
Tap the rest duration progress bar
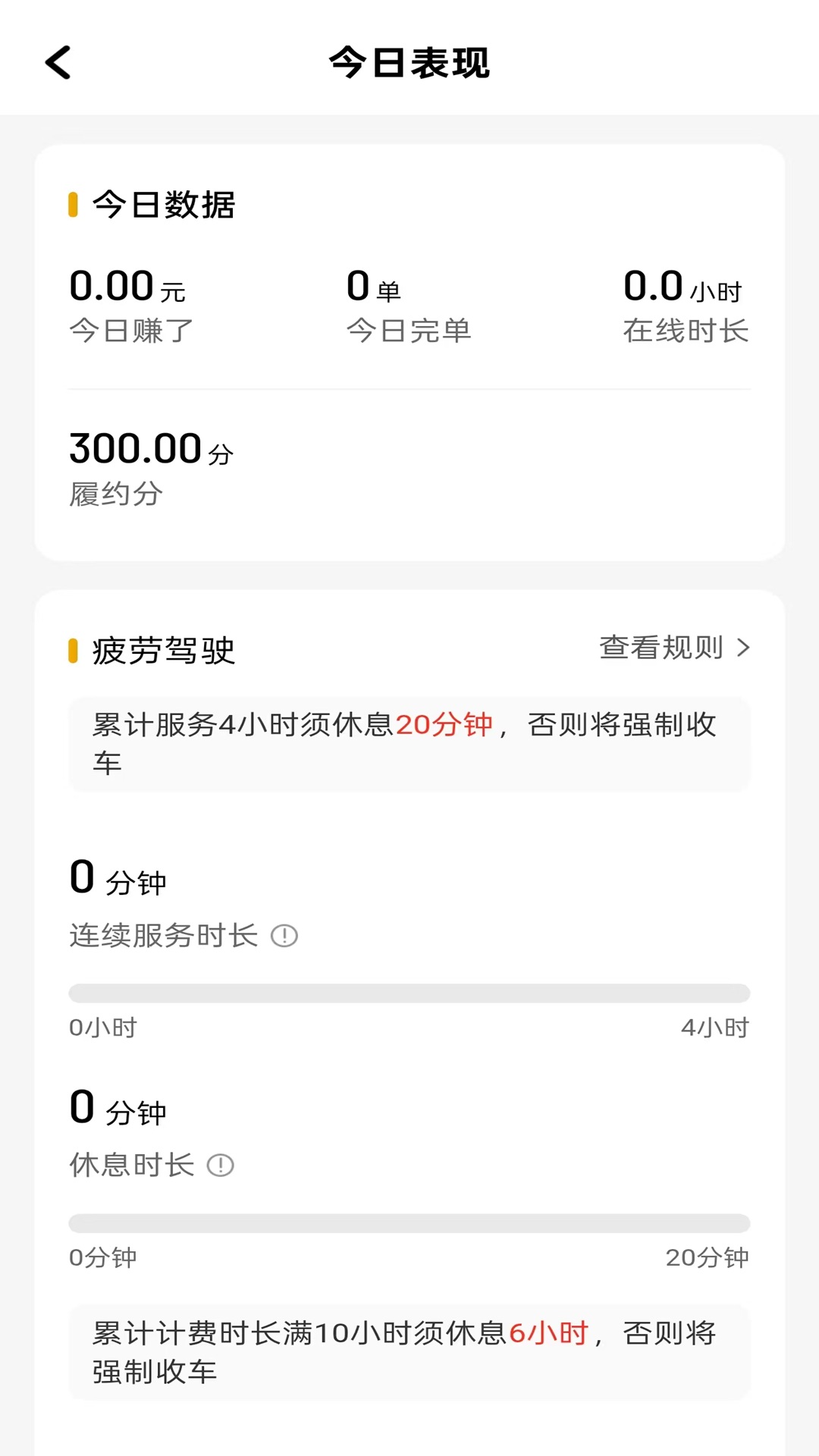click(409, 1221)
